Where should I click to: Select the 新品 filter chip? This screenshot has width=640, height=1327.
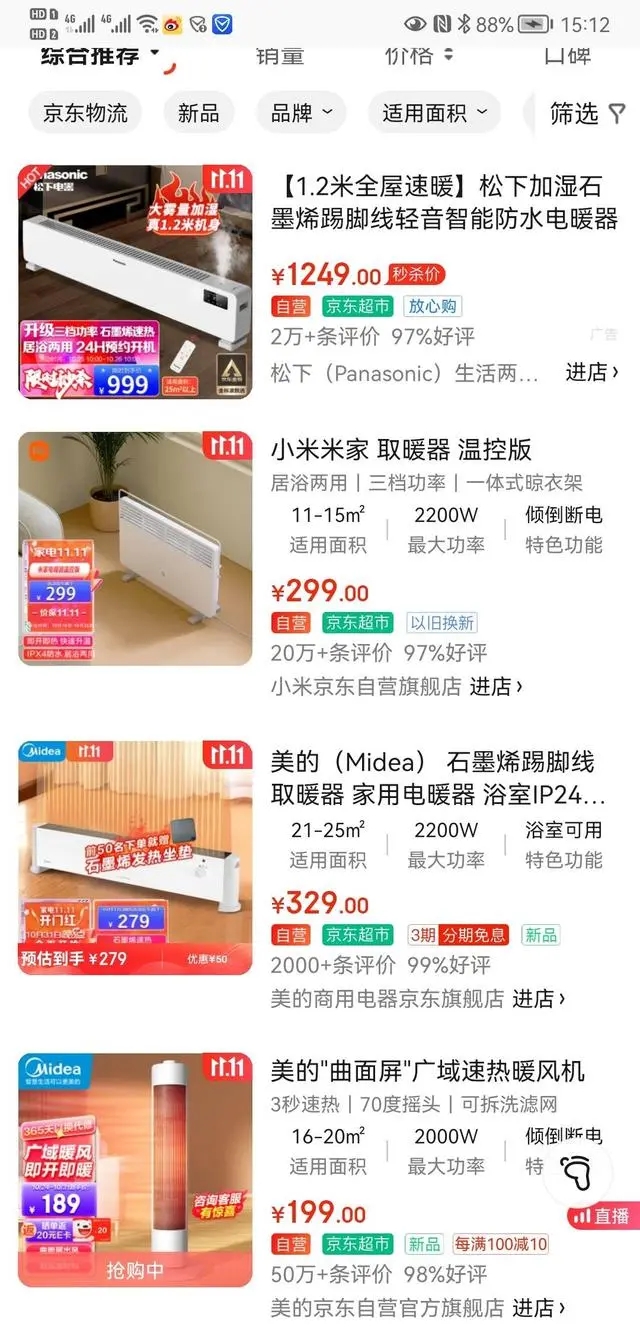198,113
